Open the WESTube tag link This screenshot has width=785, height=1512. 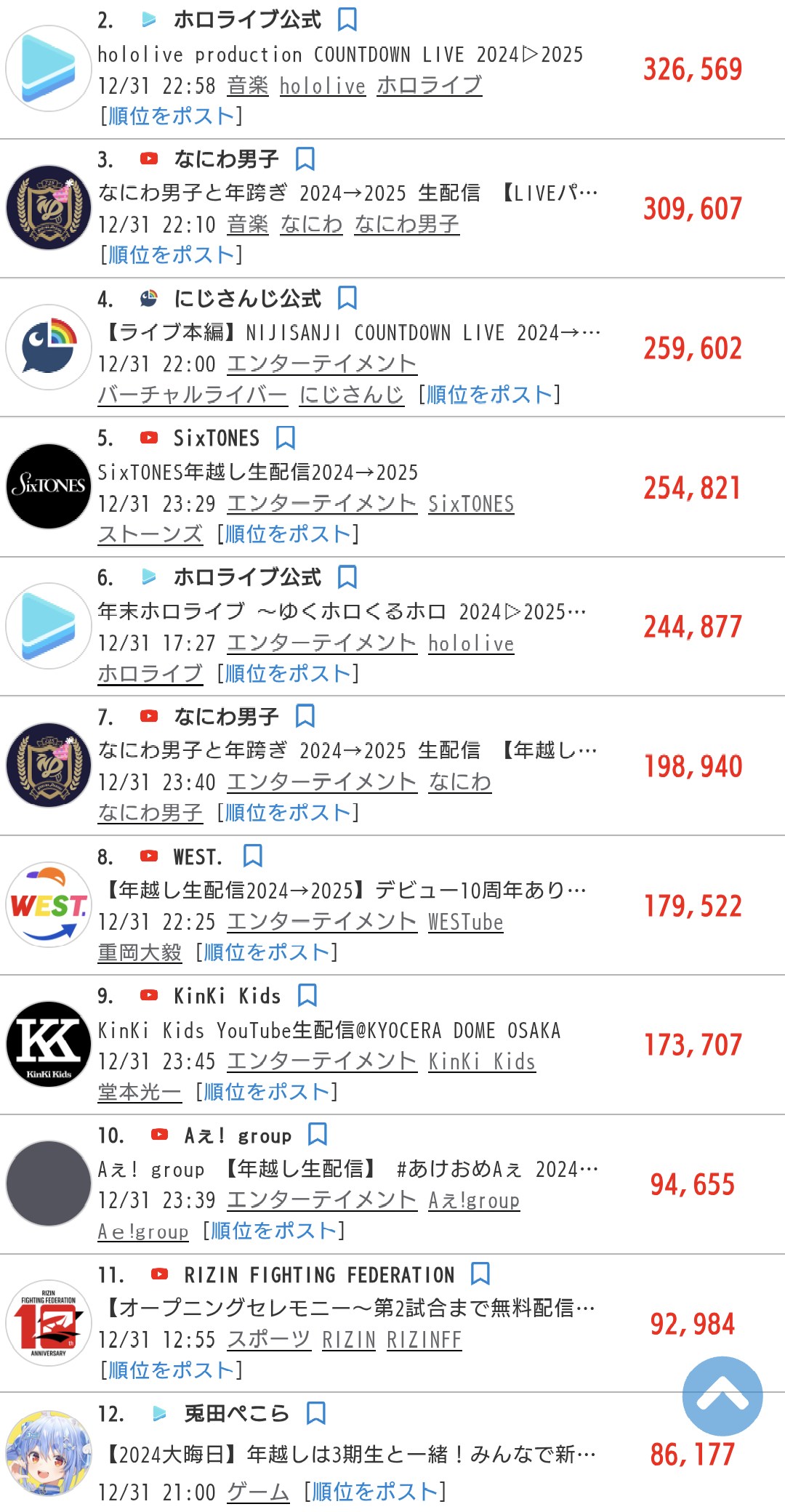(465, 922)
